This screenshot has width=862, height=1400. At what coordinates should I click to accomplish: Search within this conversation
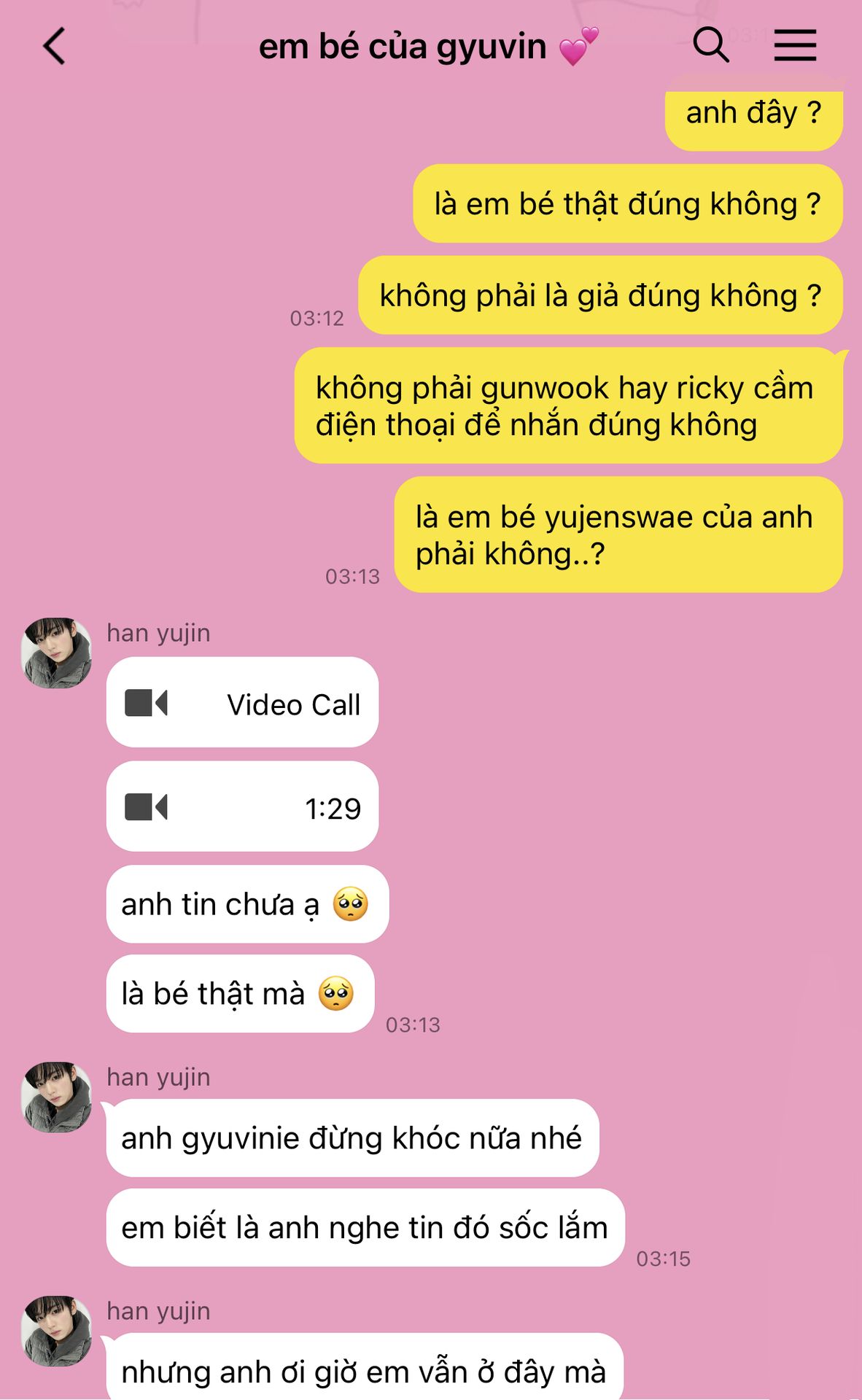[x=710, y=45]
